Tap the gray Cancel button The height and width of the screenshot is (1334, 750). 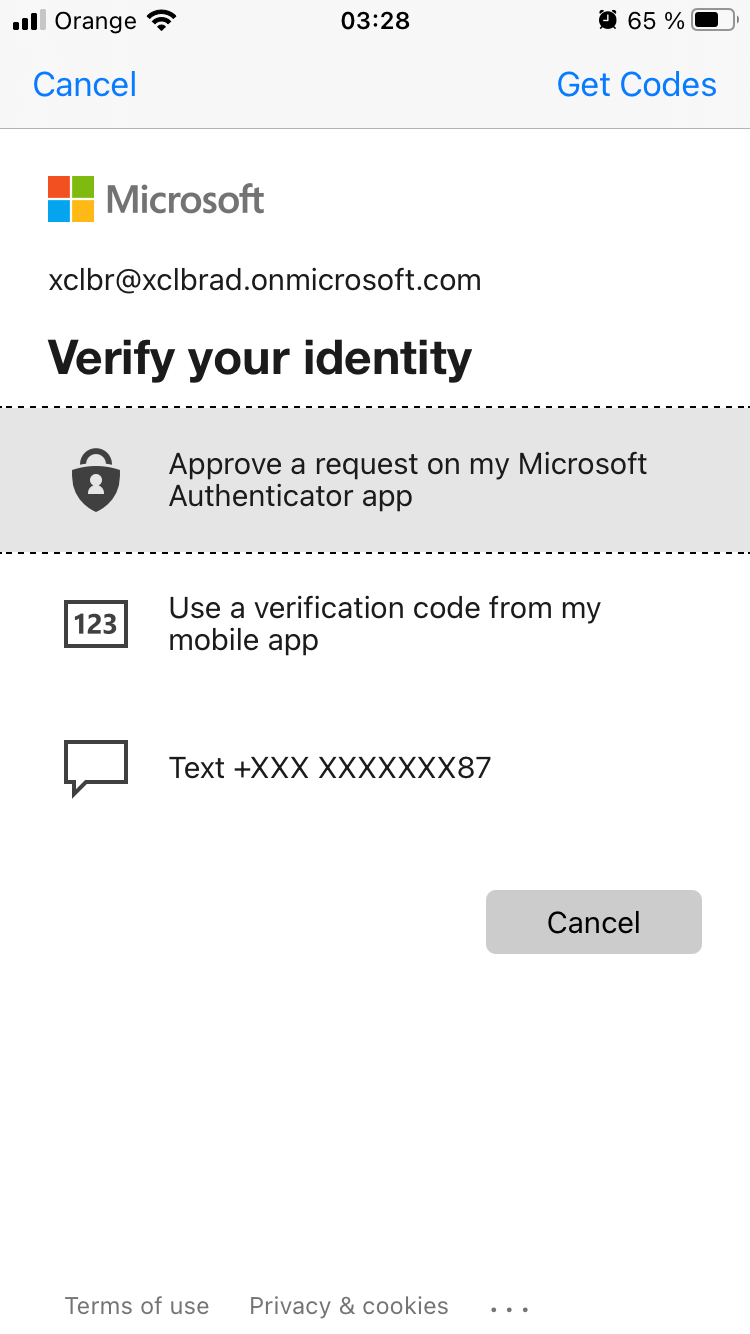593,922
